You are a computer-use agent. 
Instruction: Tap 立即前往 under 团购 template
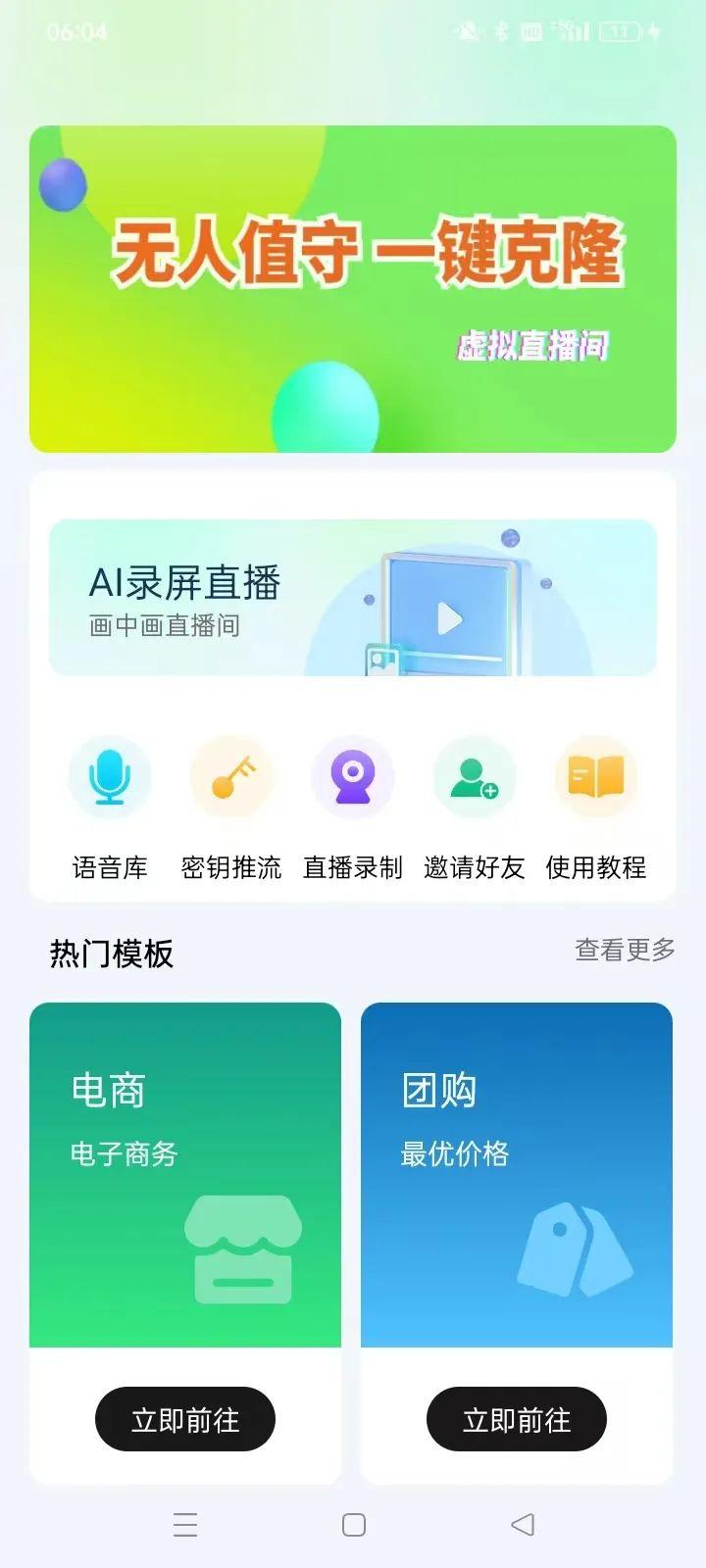point(517,1419)
